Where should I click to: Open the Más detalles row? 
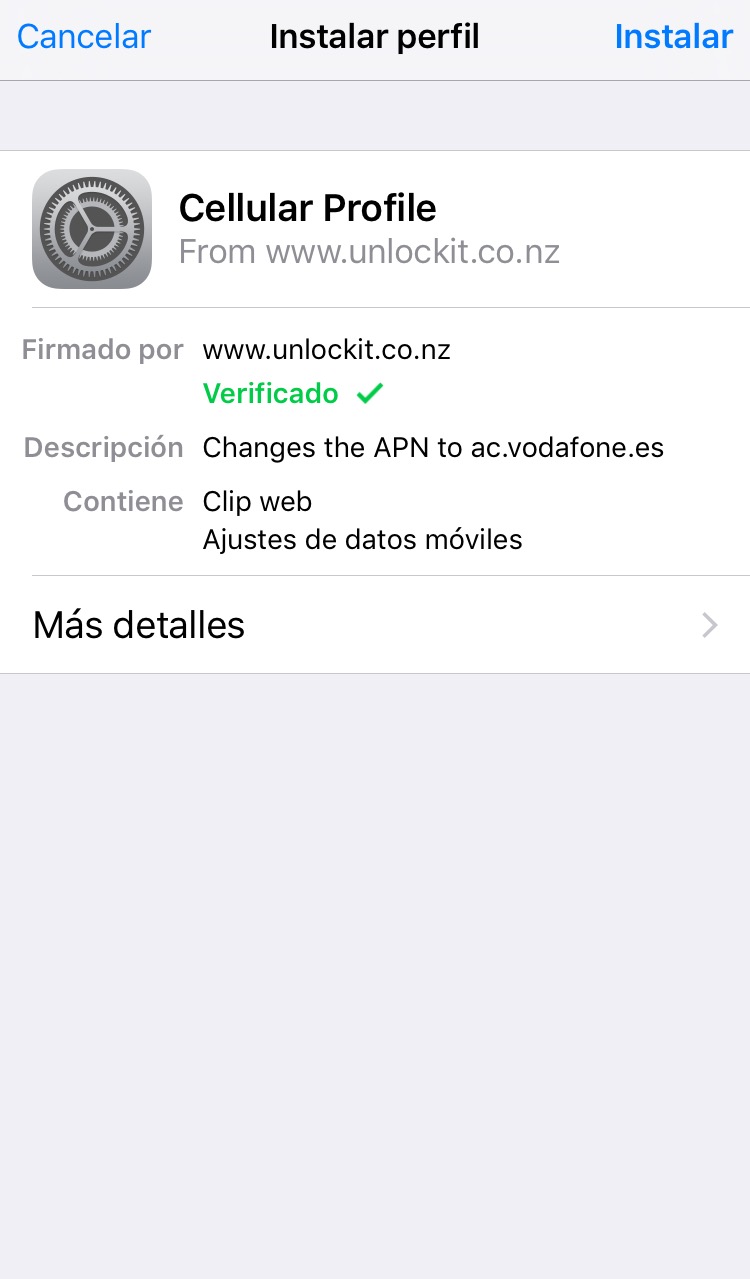pyautogui.click(x=375, y=625)
